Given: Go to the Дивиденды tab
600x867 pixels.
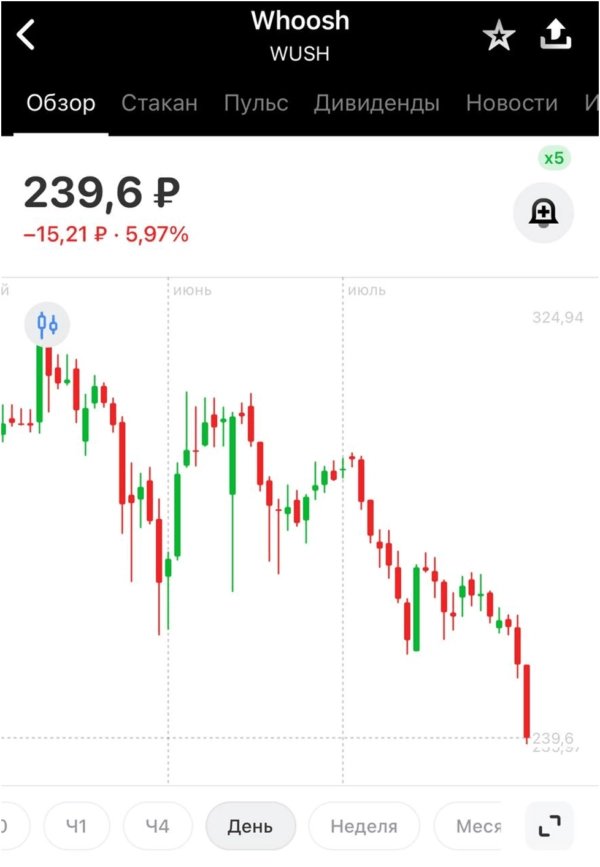Looking at the screenshot, I should point(376,103).
